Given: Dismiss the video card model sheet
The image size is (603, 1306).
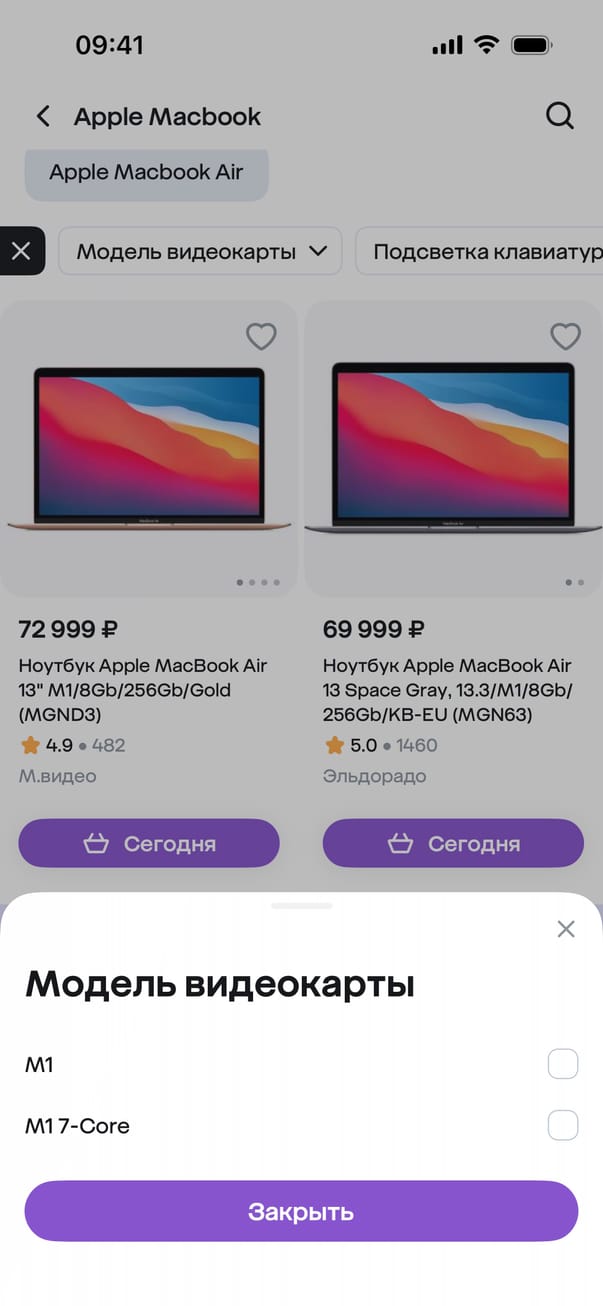Looking at the screenshot, I should (x=566, y=929).
